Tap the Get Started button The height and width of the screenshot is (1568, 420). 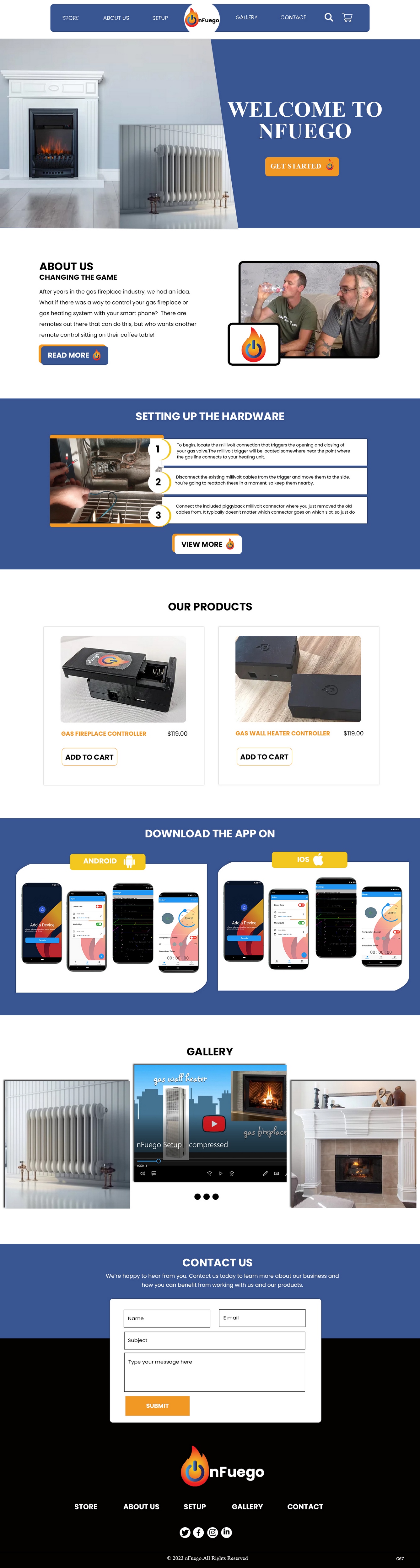tap(302, 166)
